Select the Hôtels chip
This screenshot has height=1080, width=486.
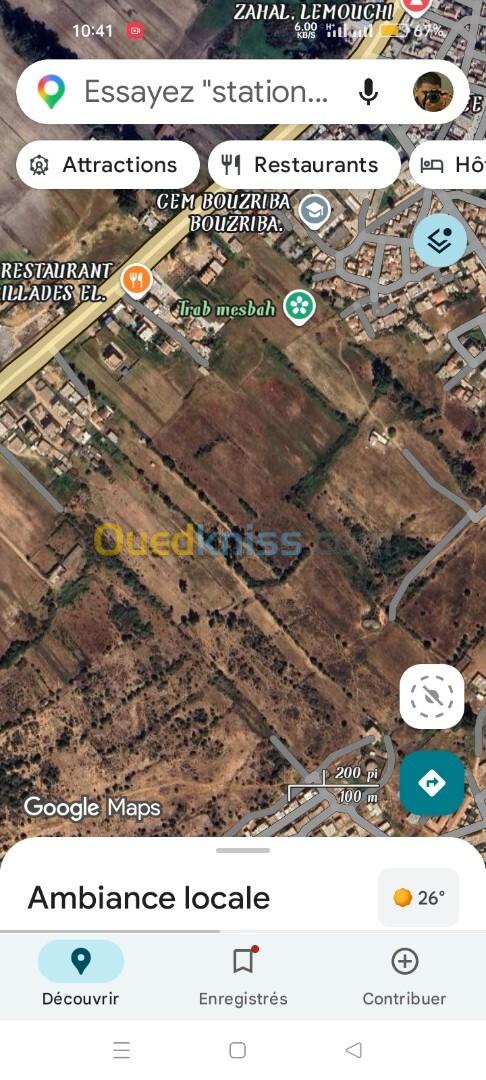tap(448, 165)
